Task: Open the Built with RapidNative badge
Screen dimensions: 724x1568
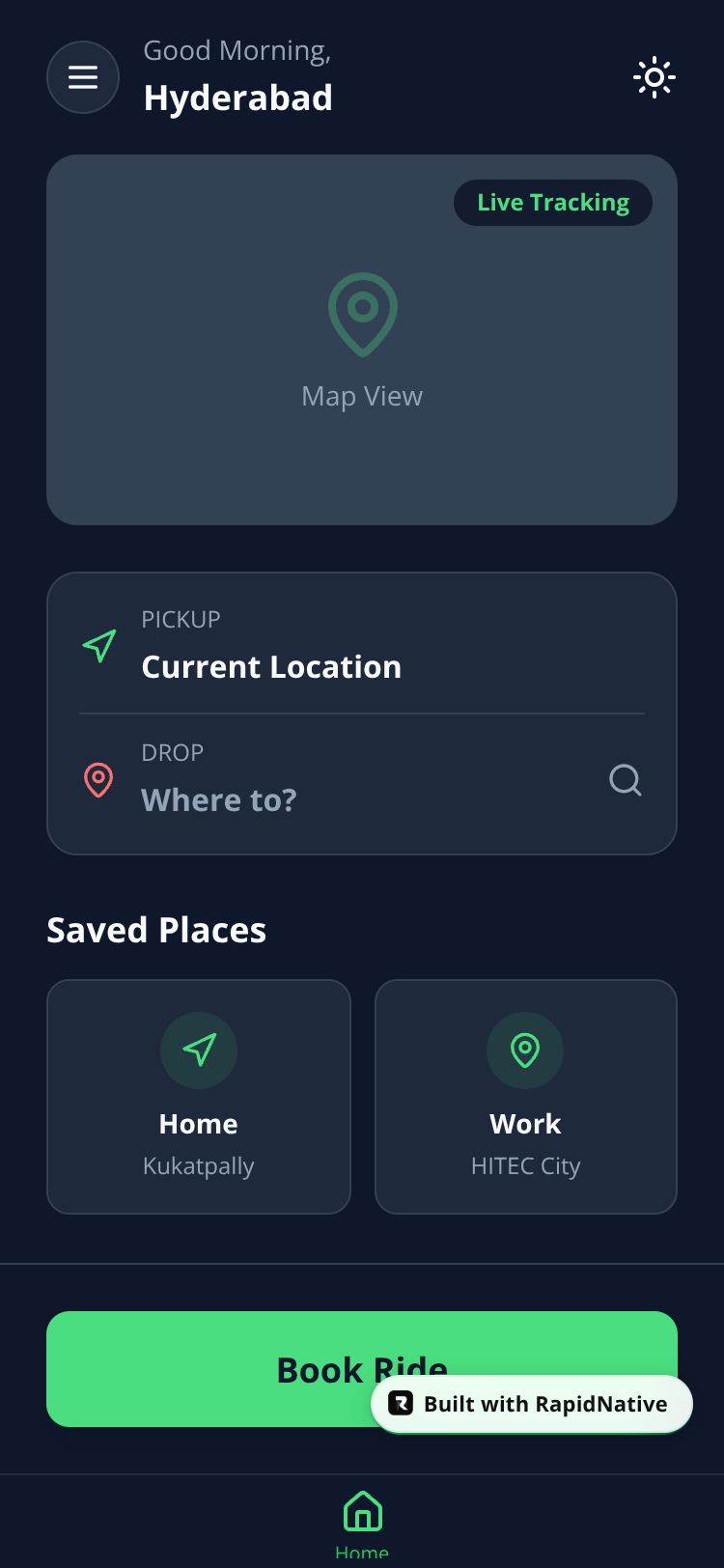Action: click(531, 1404)
